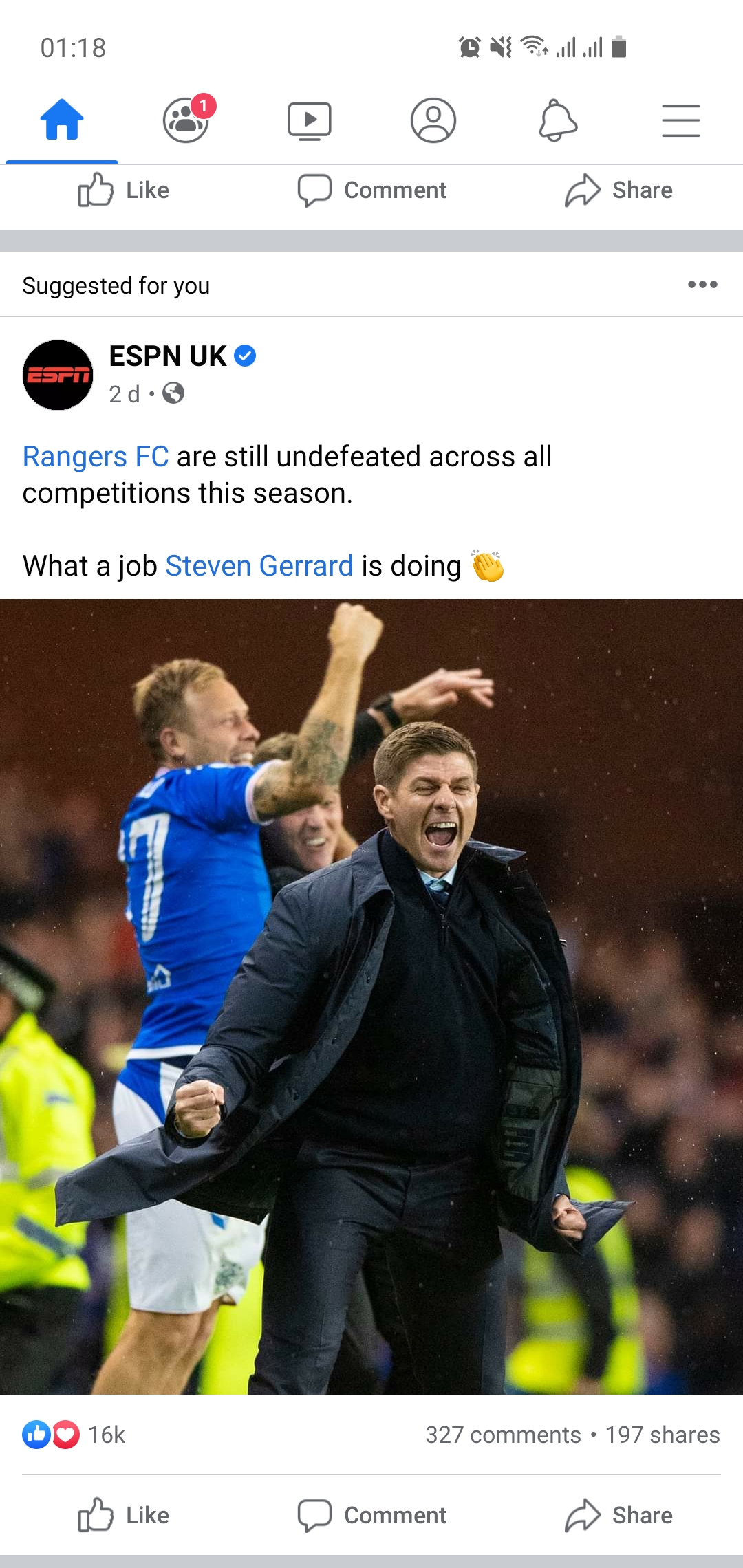Like the ESPN UK post

[124, 1515]
